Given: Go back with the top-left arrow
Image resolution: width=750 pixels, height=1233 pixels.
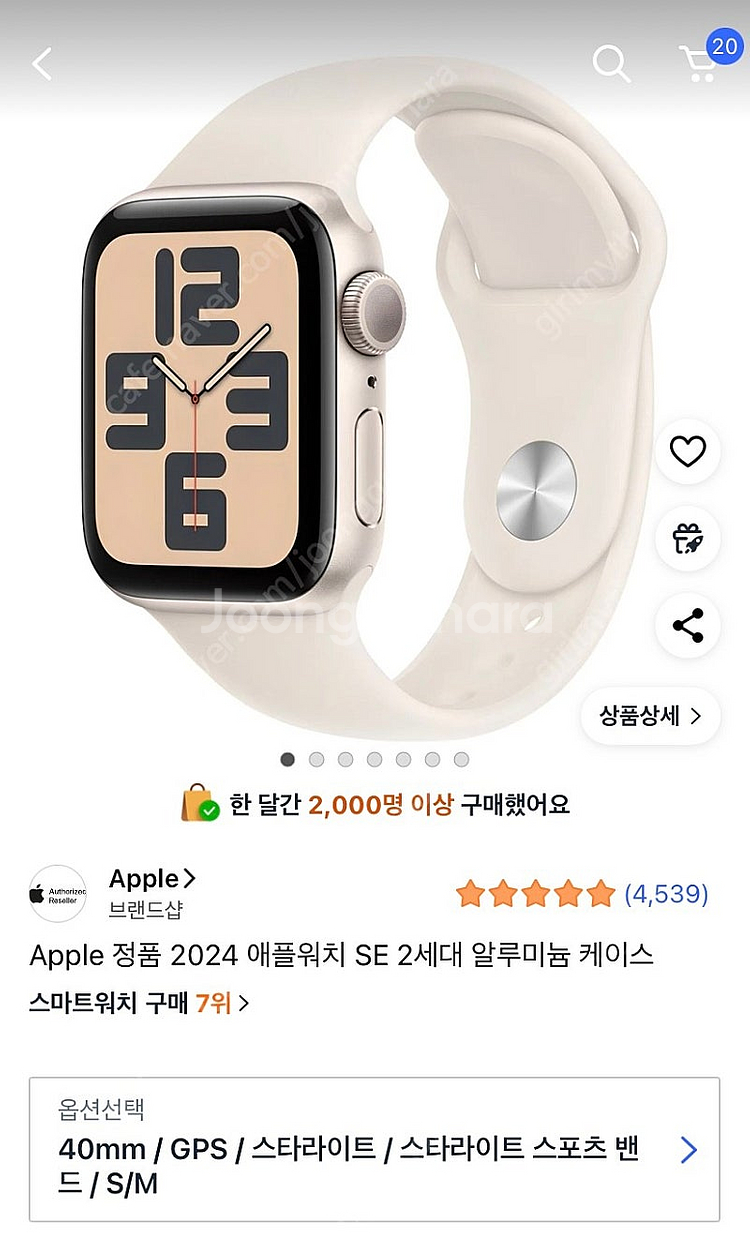Looking at the screenshot, I should (x=42, y=64).
